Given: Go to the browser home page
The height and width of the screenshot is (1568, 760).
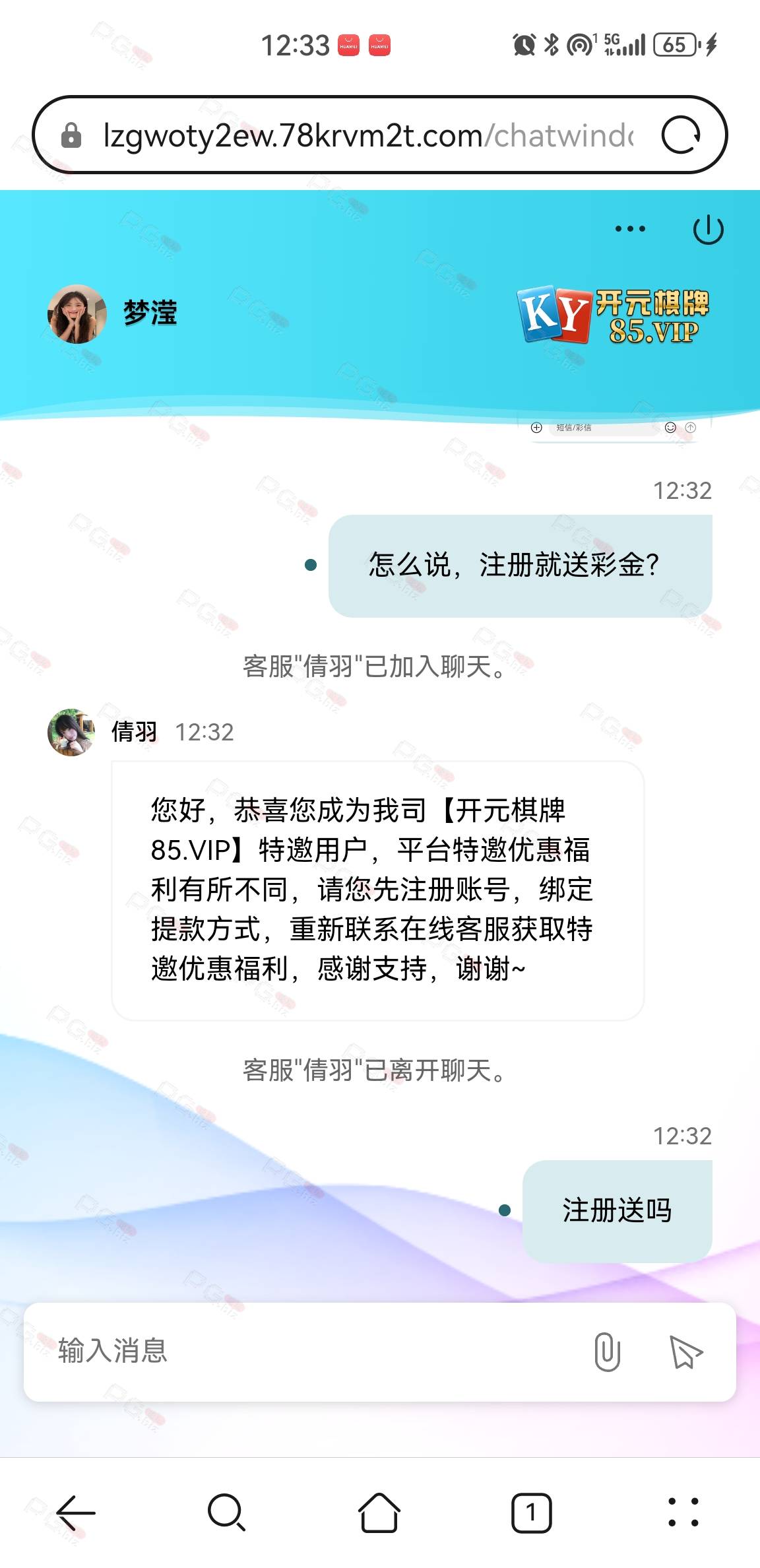Looking at the screenshot, I should point(379,1513).
